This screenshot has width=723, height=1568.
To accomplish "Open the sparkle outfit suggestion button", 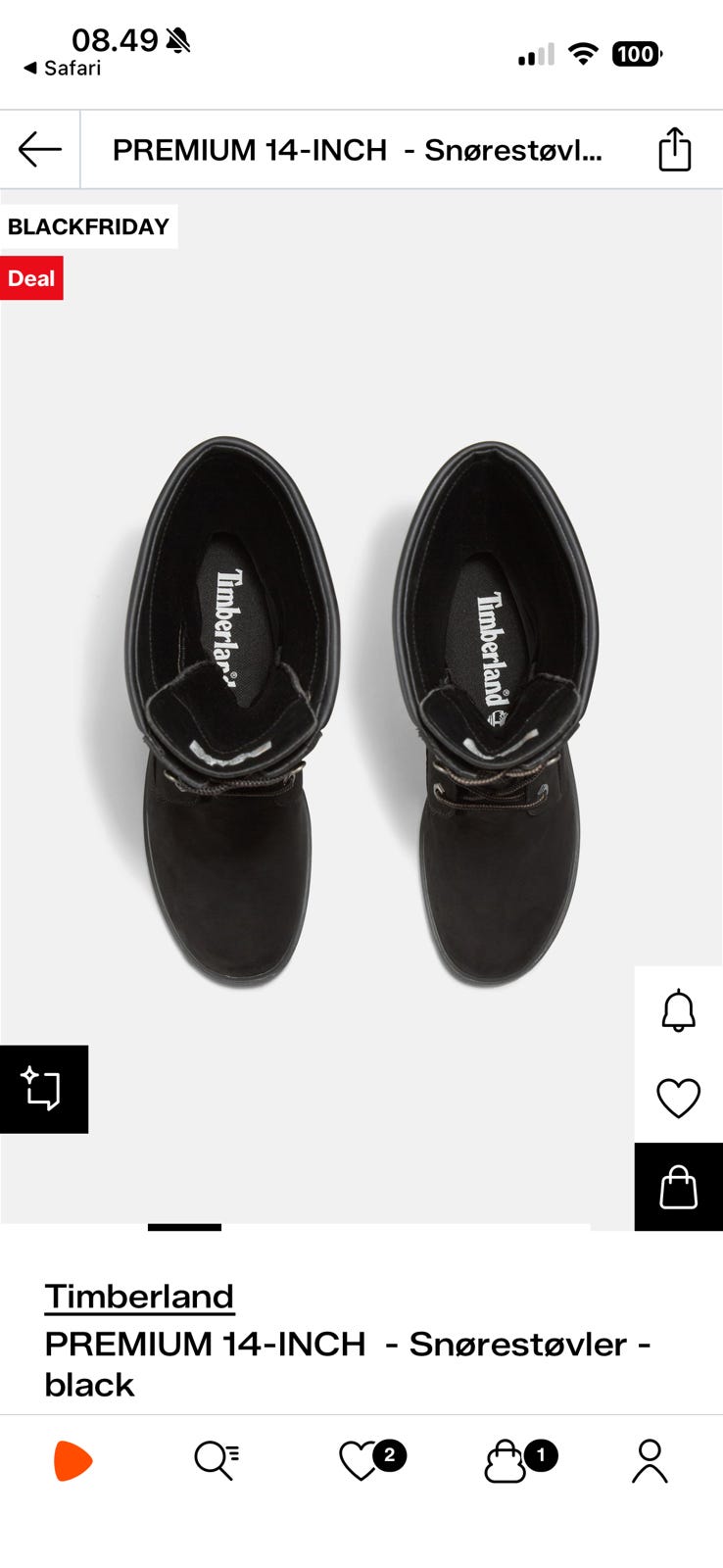I will point(43,1089).
